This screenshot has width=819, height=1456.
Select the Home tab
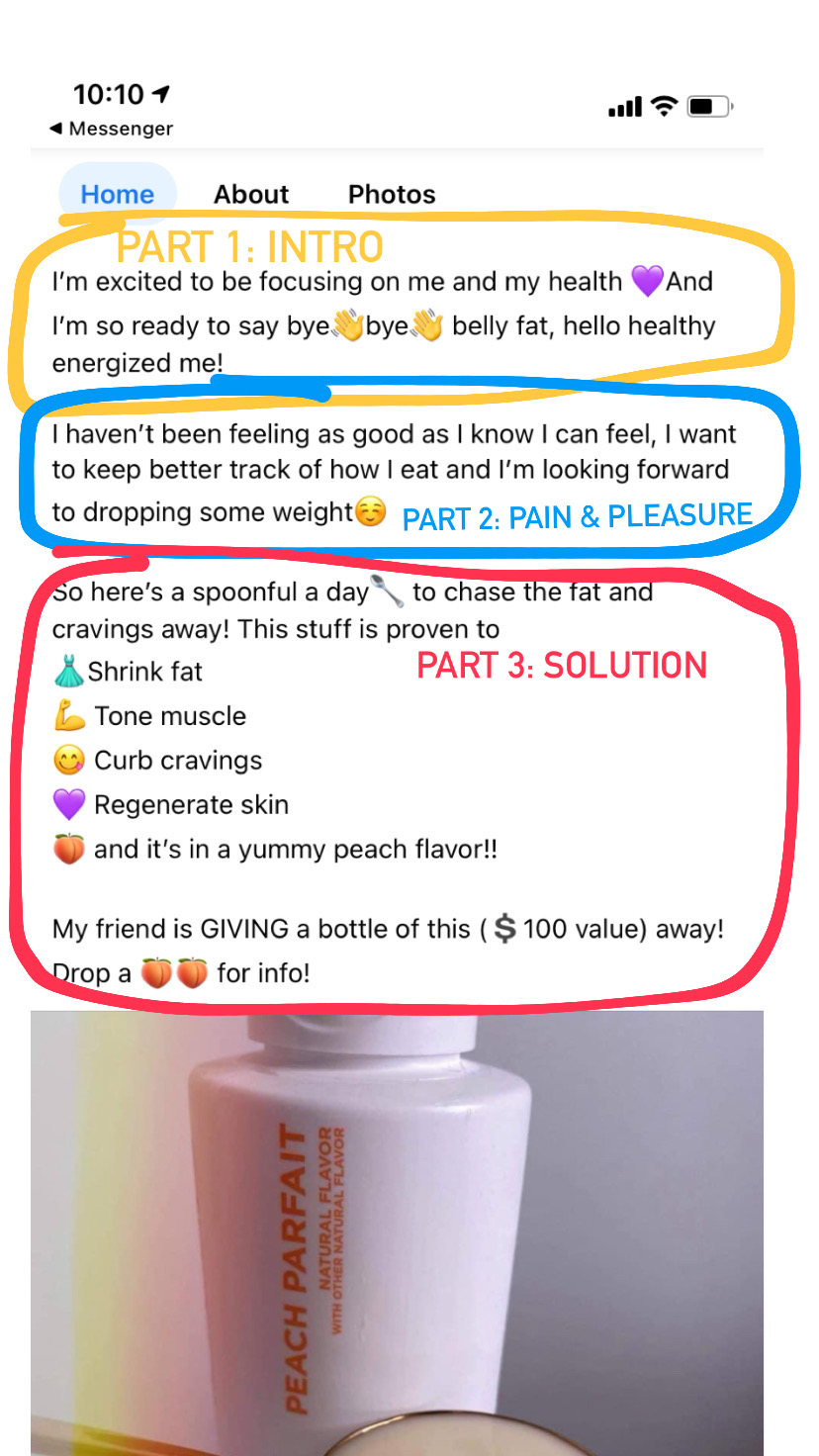tap(118, 194)
